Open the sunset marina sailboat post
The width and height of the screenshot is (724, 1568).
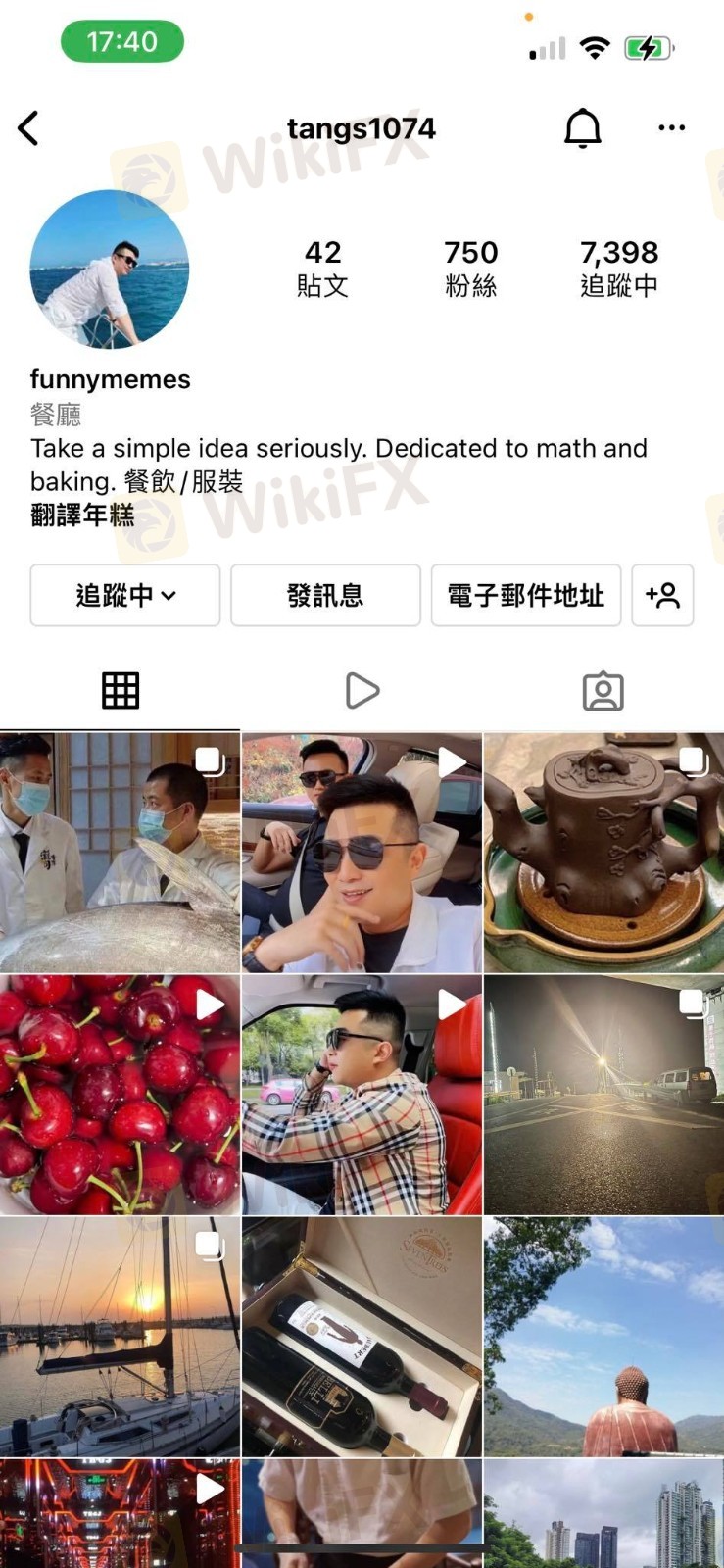tap(120, 1337)
